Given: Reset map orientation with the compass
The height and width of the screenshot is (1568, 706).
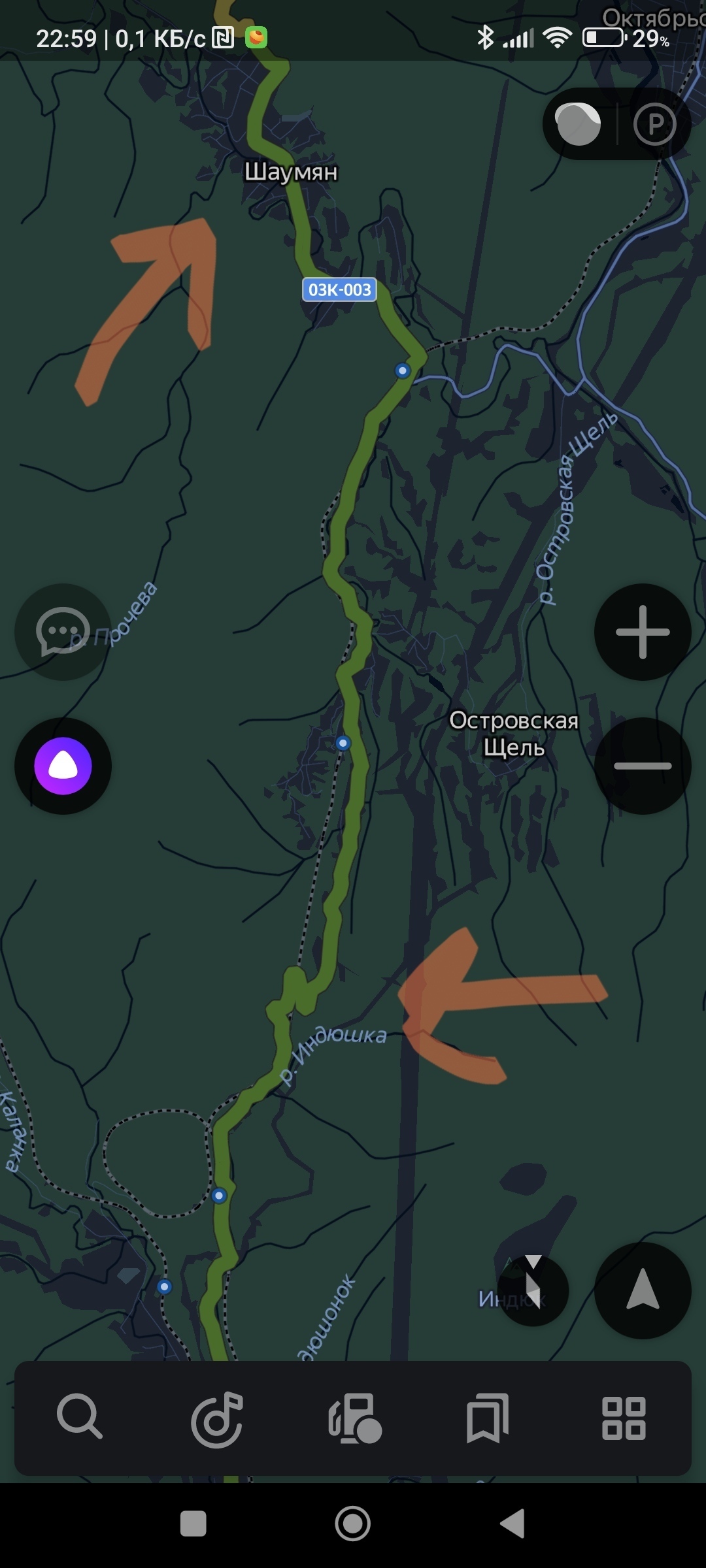Looking at the screenshot, I should point(533,1290).
